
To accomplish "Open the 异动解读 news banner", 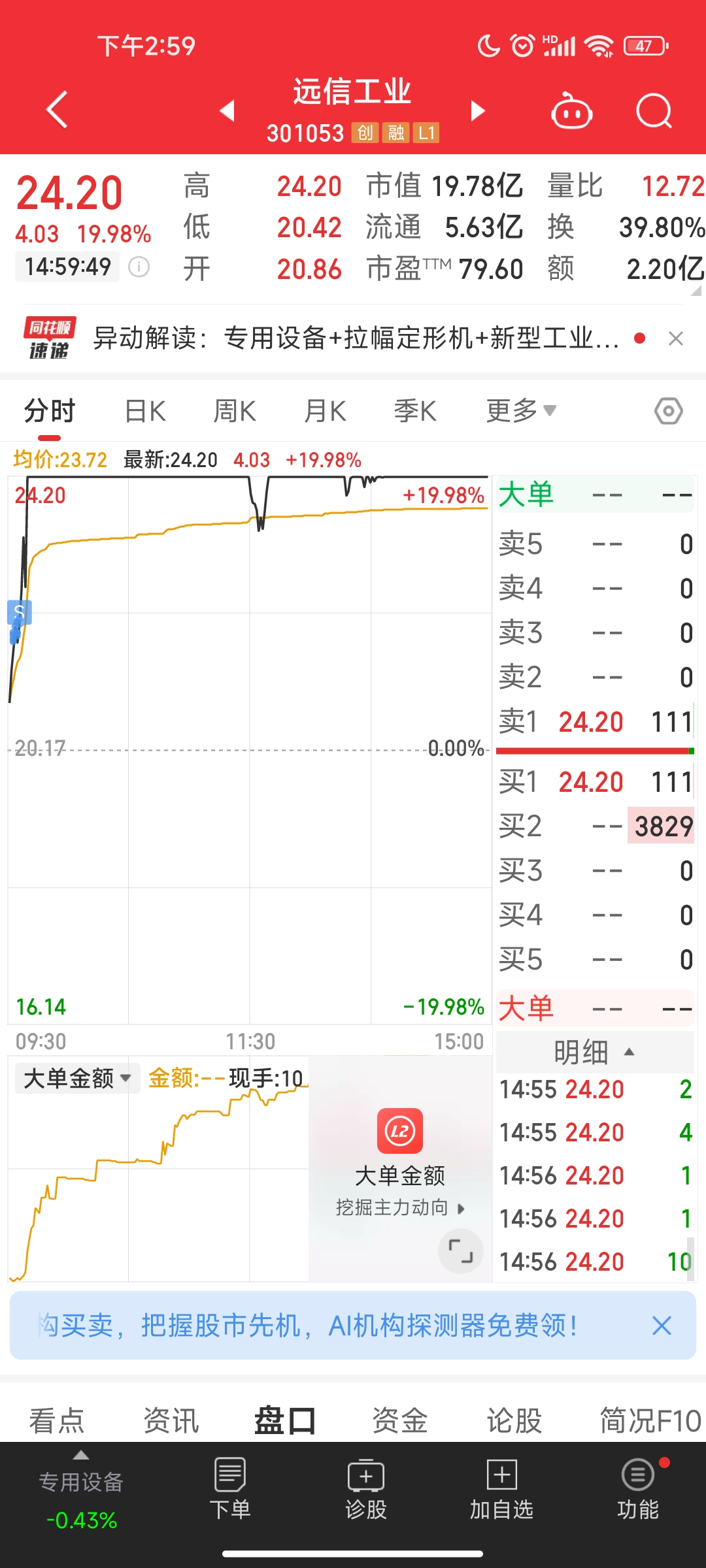I will (356, 338).
